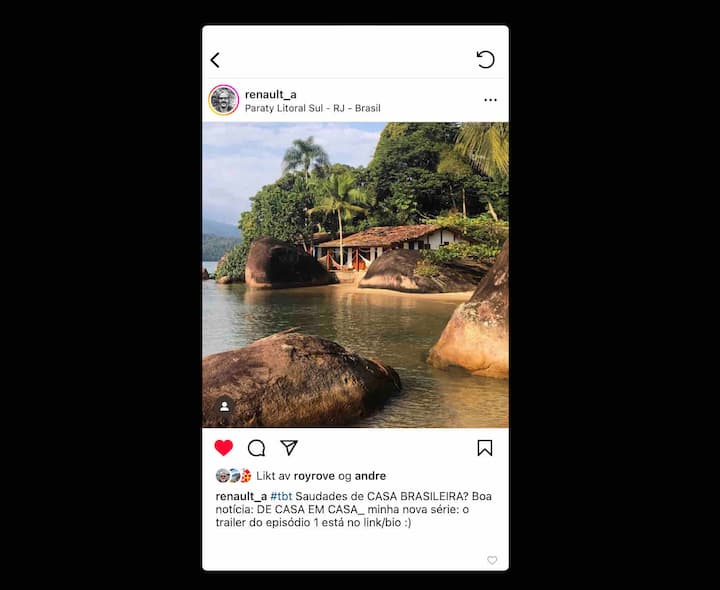Bookmark this post
Image resolution: width=720 pixels, height=590 pixels.
tap(485, 448)
